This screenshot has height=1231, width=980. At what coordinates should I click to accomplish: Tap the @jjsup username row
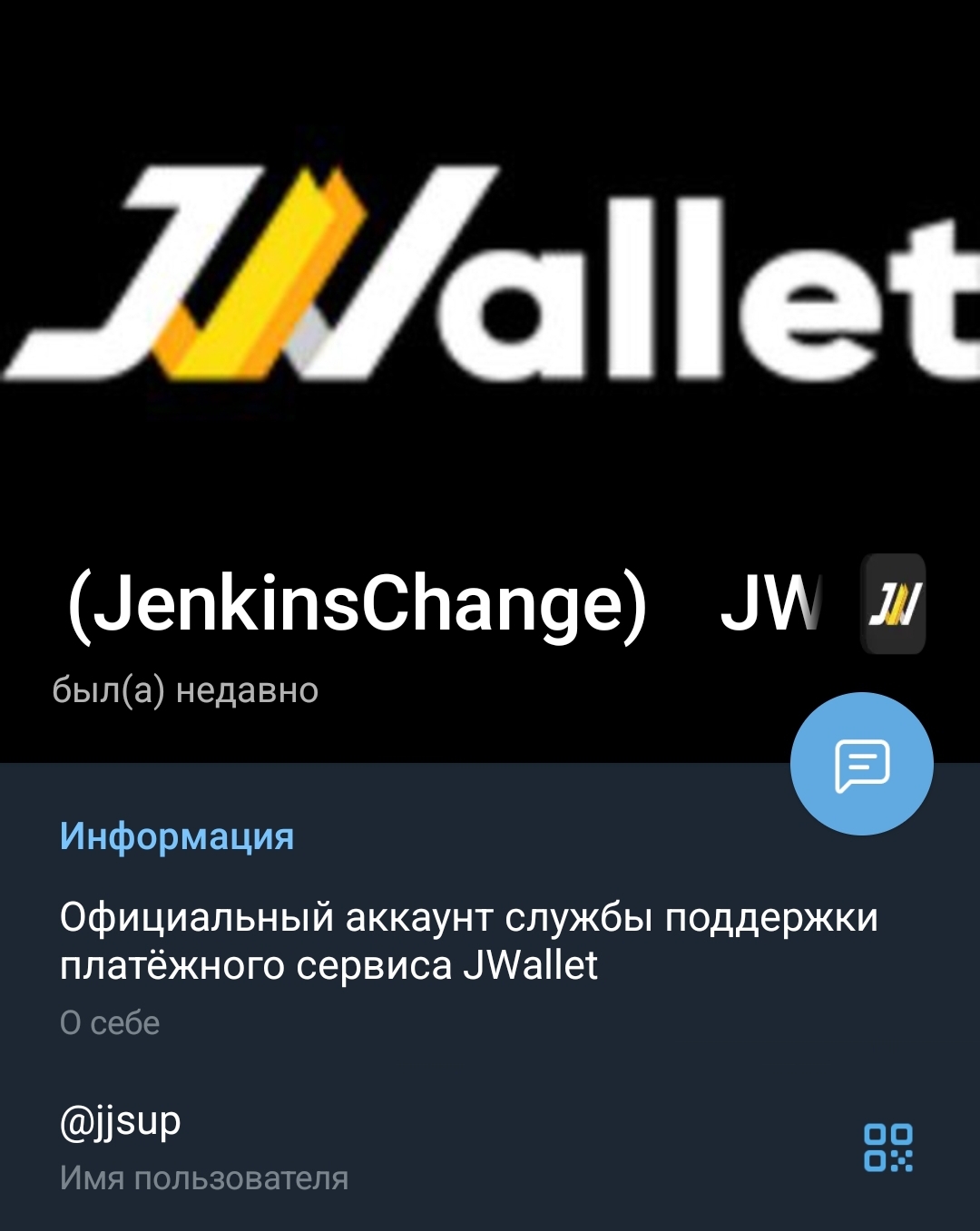pos(363,1145)
